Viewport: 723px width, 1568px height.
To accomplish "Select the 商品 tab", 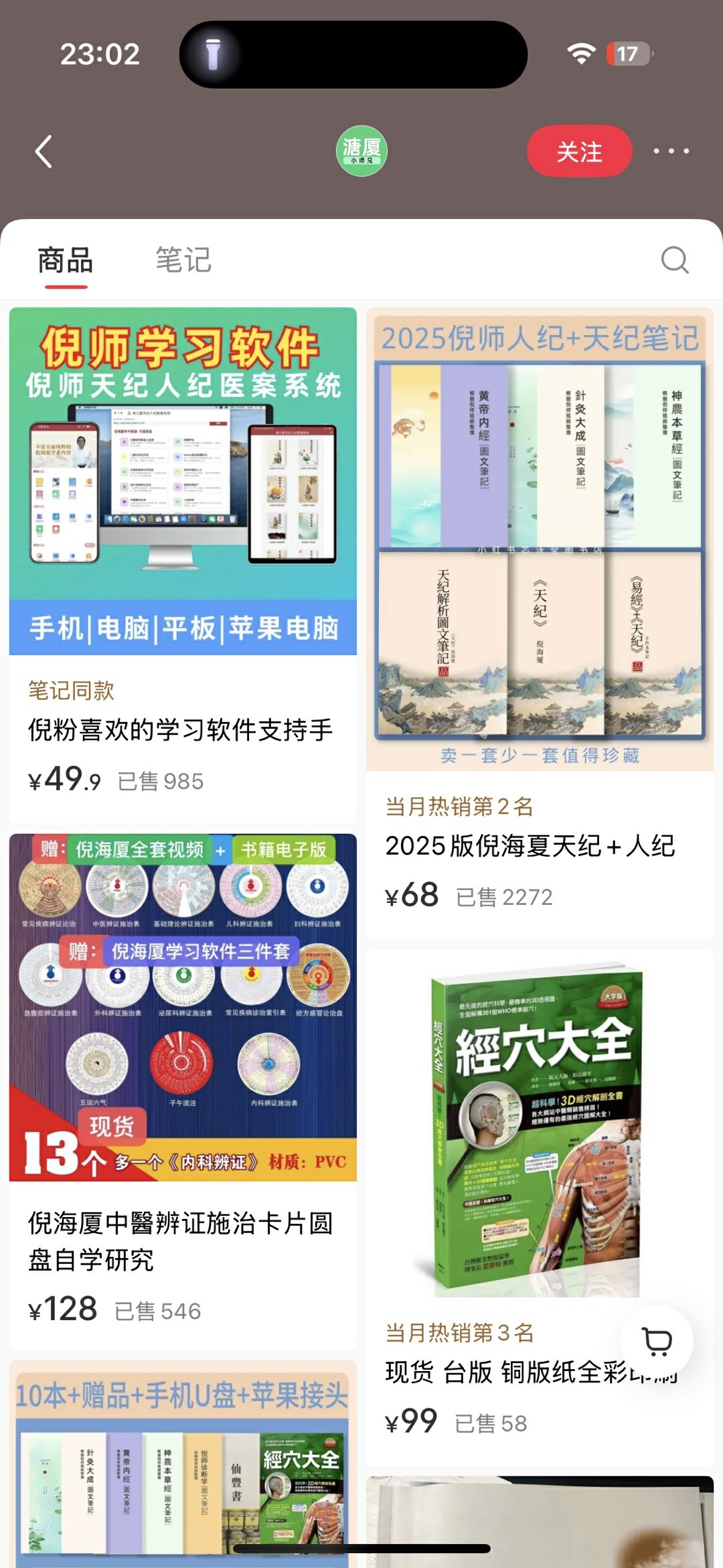I will coord(66,261).
